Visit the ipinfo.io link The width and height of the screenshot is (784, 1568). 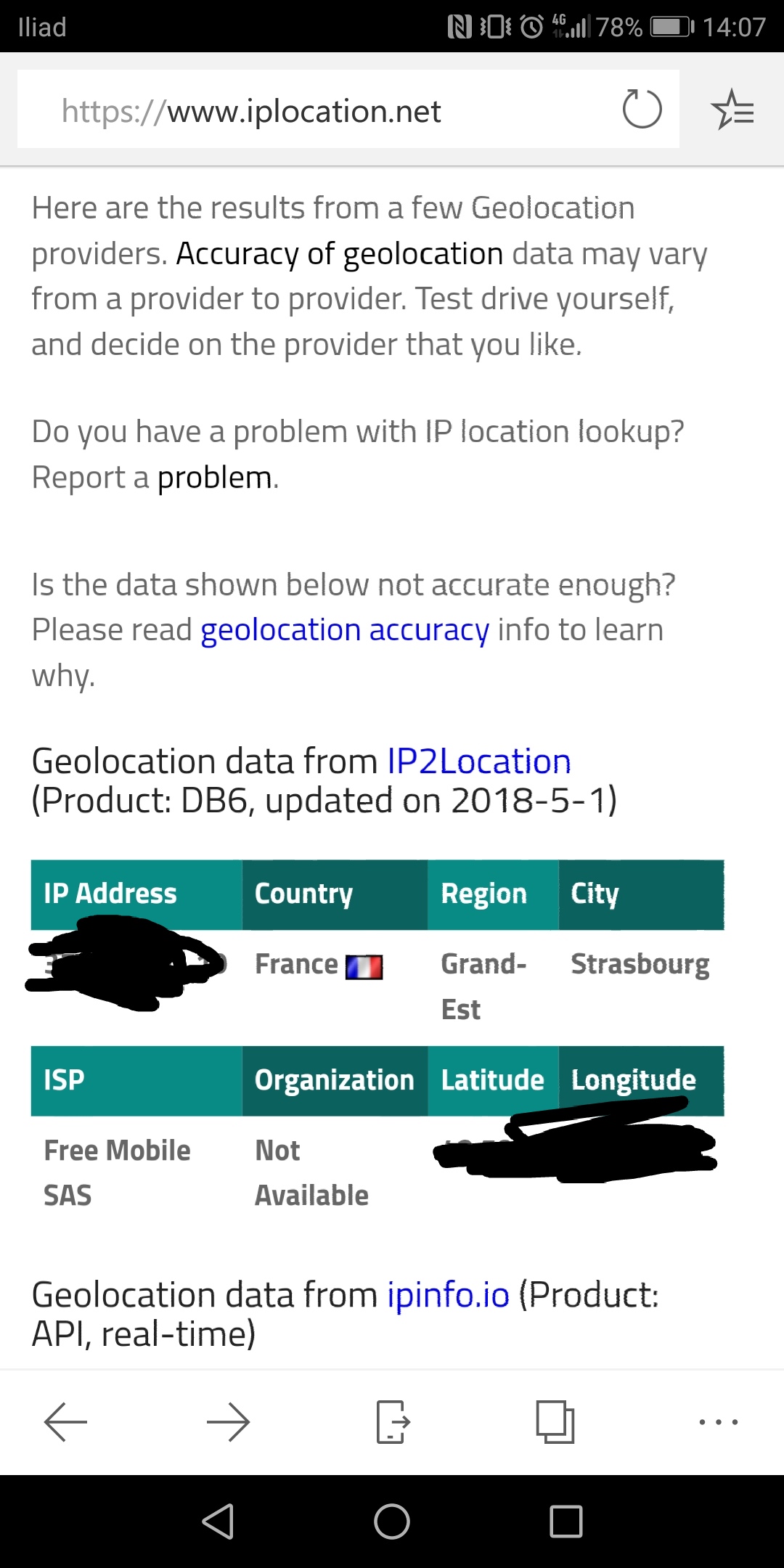[x=448, y=1295]
